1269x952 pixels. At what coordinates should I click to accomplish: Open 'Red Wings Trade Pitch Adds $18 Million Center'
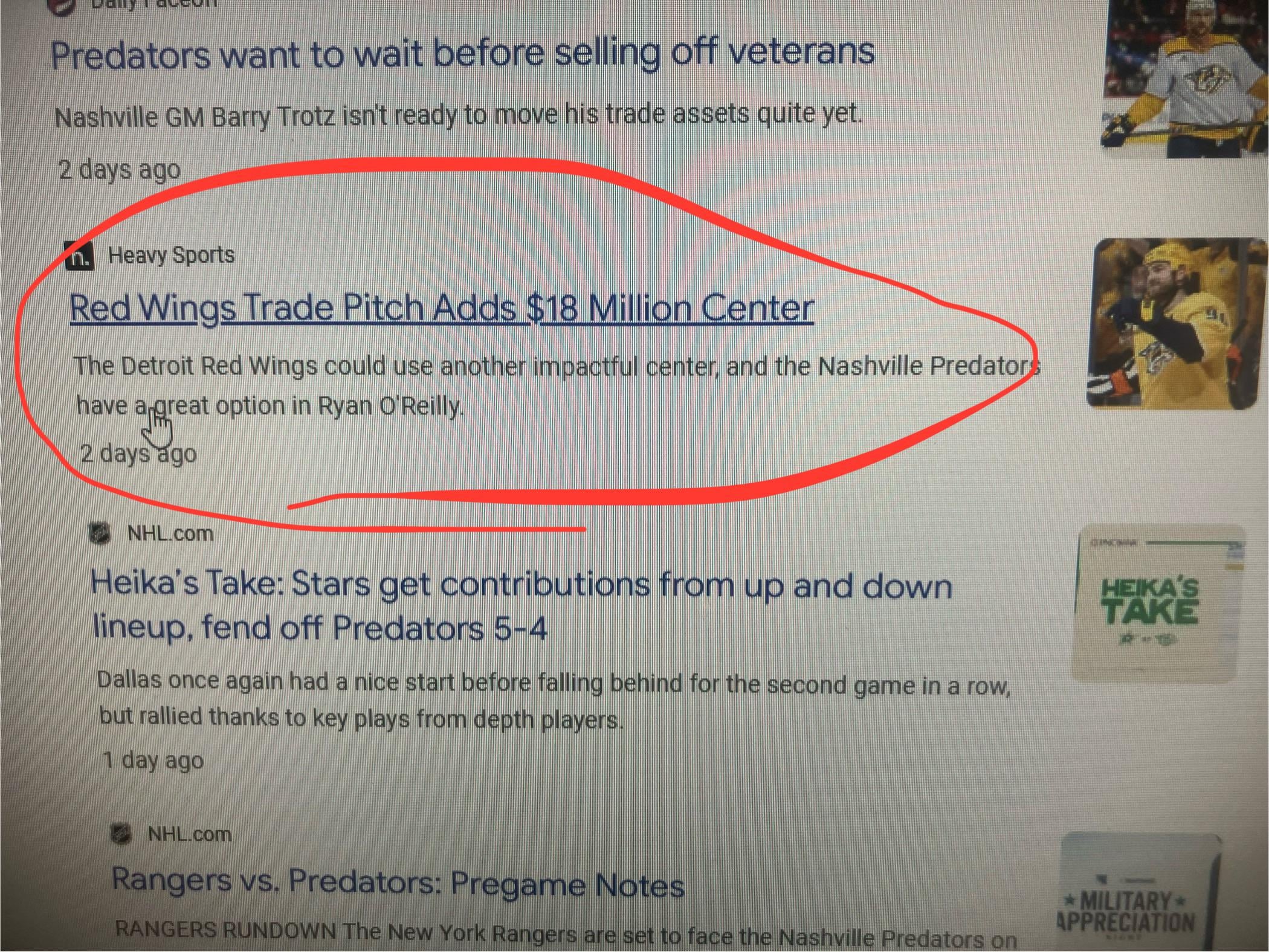pos(442,308)
